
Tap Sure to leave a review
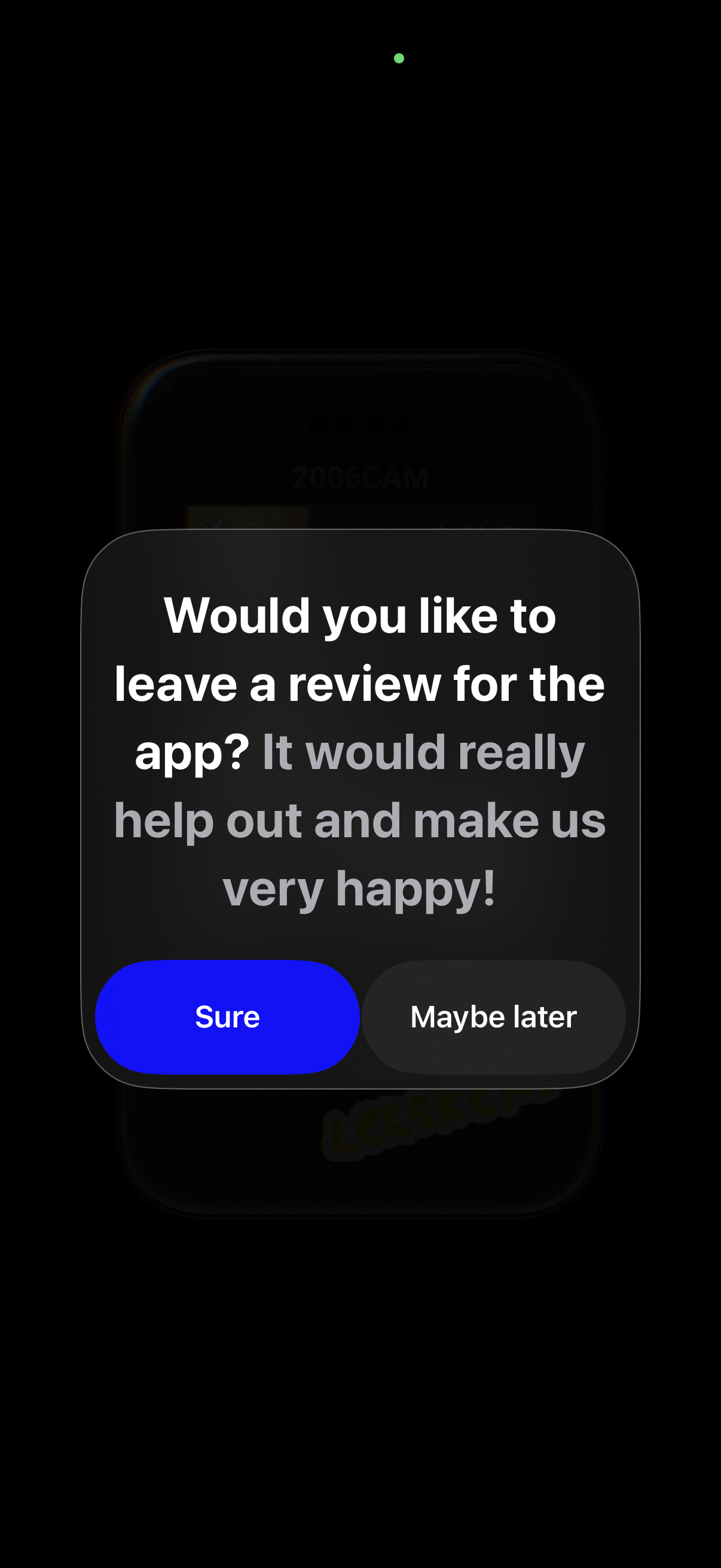tap(227, 1017)
